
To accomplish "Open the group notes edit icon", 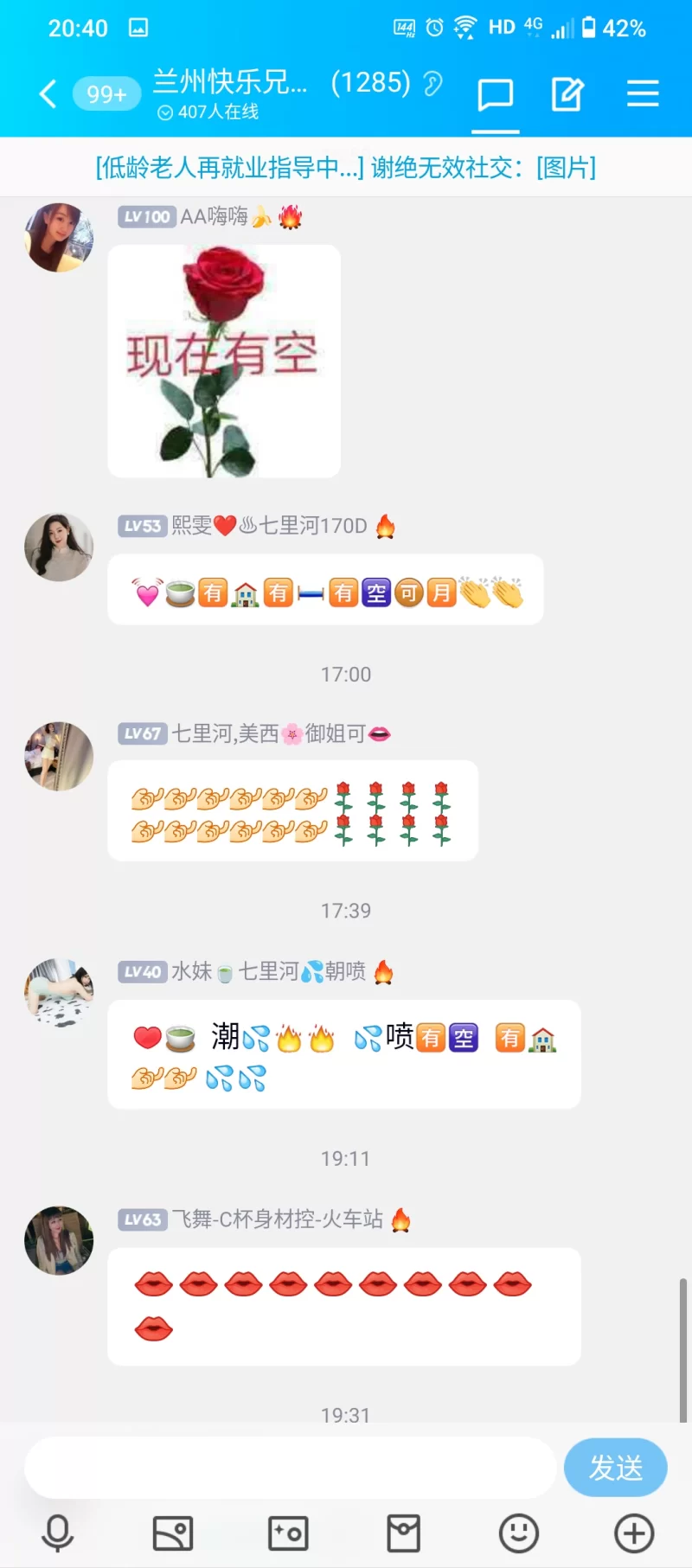I will click(x=567, y=94).
